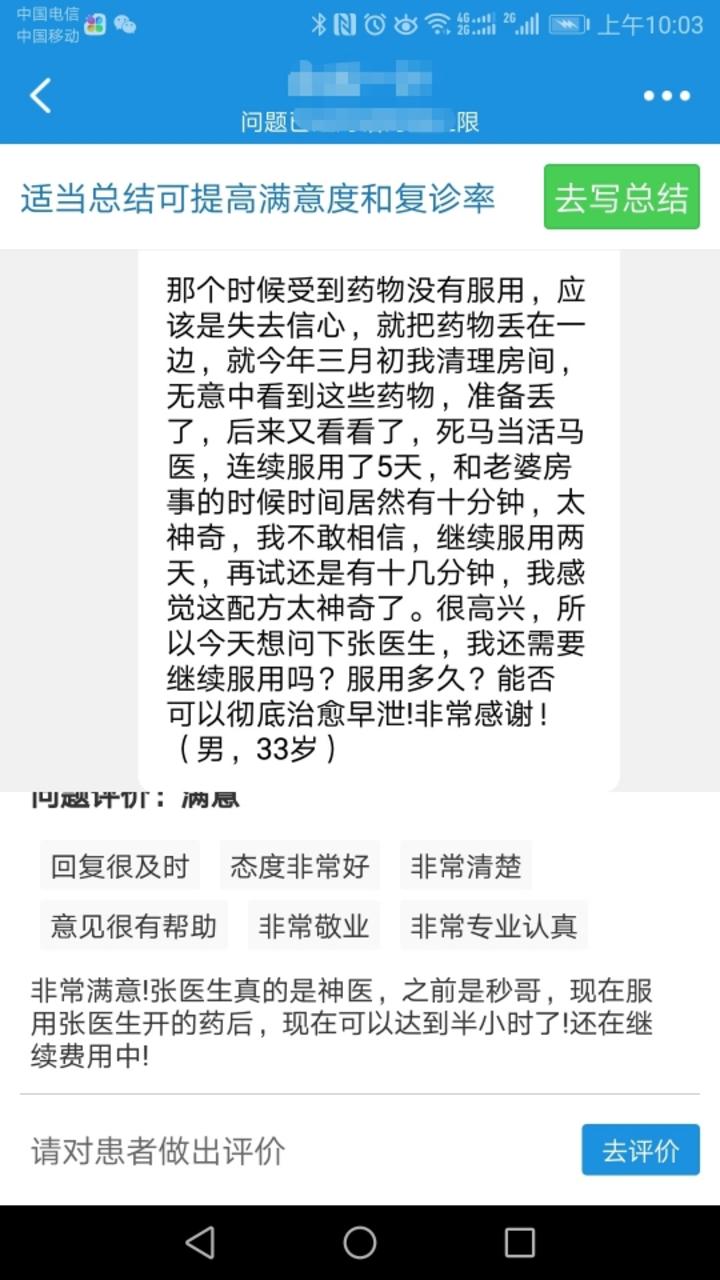Tap the system home button
Image resolution: width=720 pixels, height=1280 pixels.
click(x=360, y=1242)
